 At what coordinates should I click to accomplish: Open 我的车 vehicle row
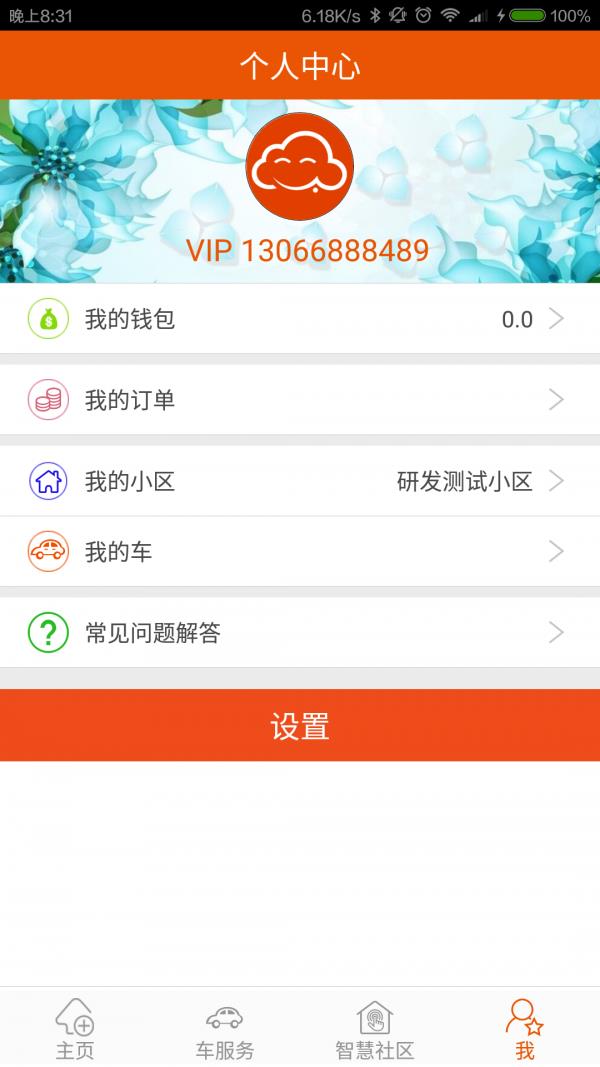pyautogui.click(x=300, y=551)
